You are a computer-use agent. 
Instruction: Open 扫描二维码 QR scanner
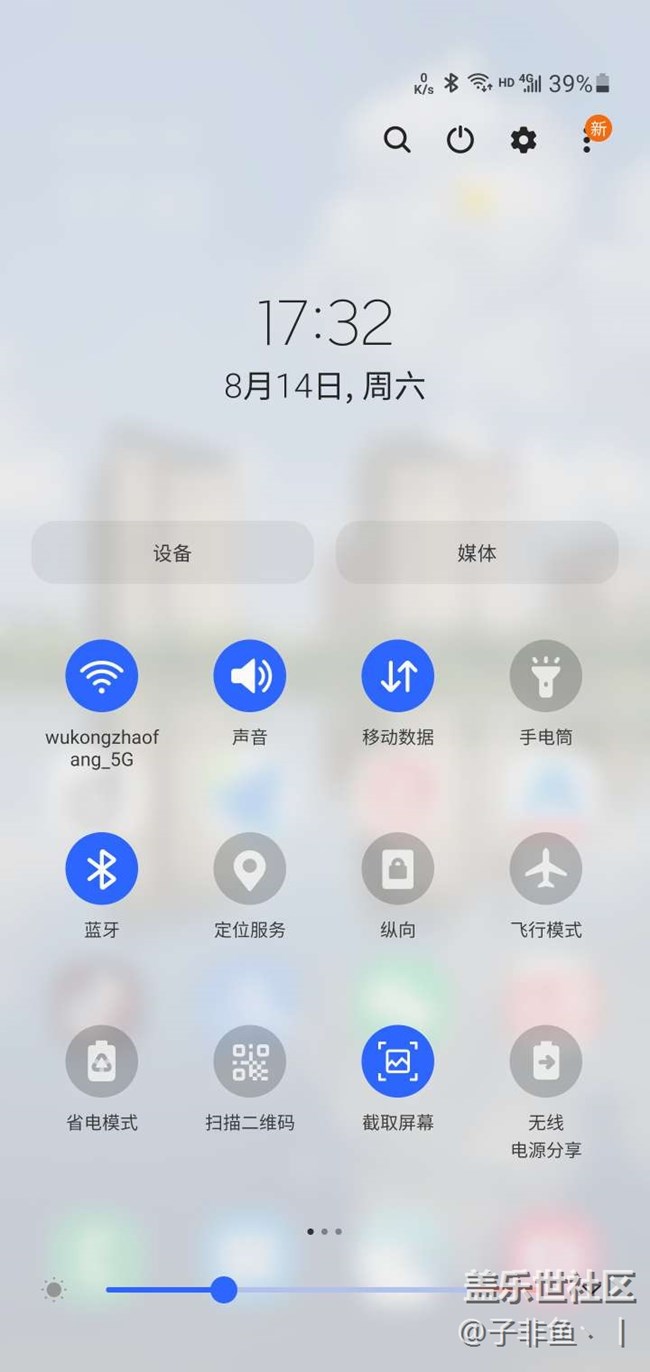pyautogui.click(x=249, y=1062)
